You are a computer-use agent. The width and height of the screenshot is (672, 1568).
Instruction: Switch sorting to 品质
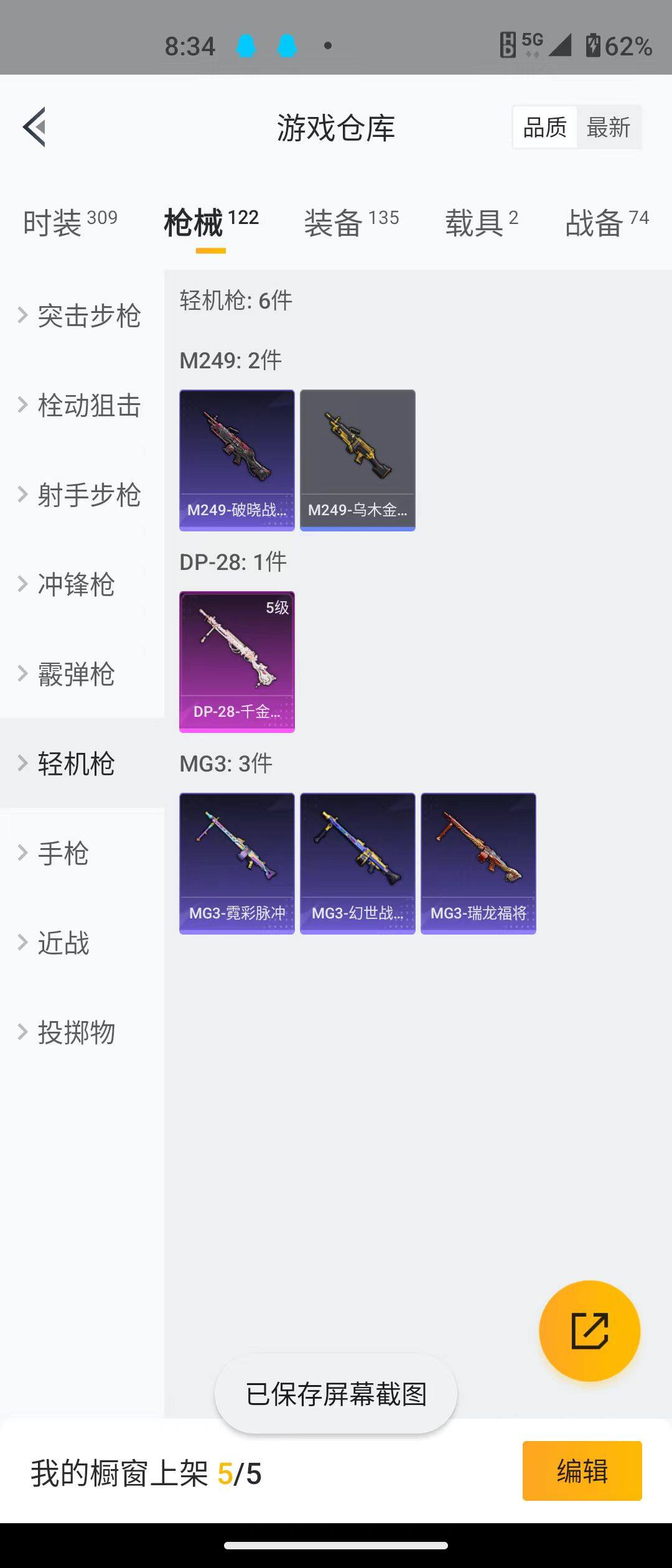(544, 127)
